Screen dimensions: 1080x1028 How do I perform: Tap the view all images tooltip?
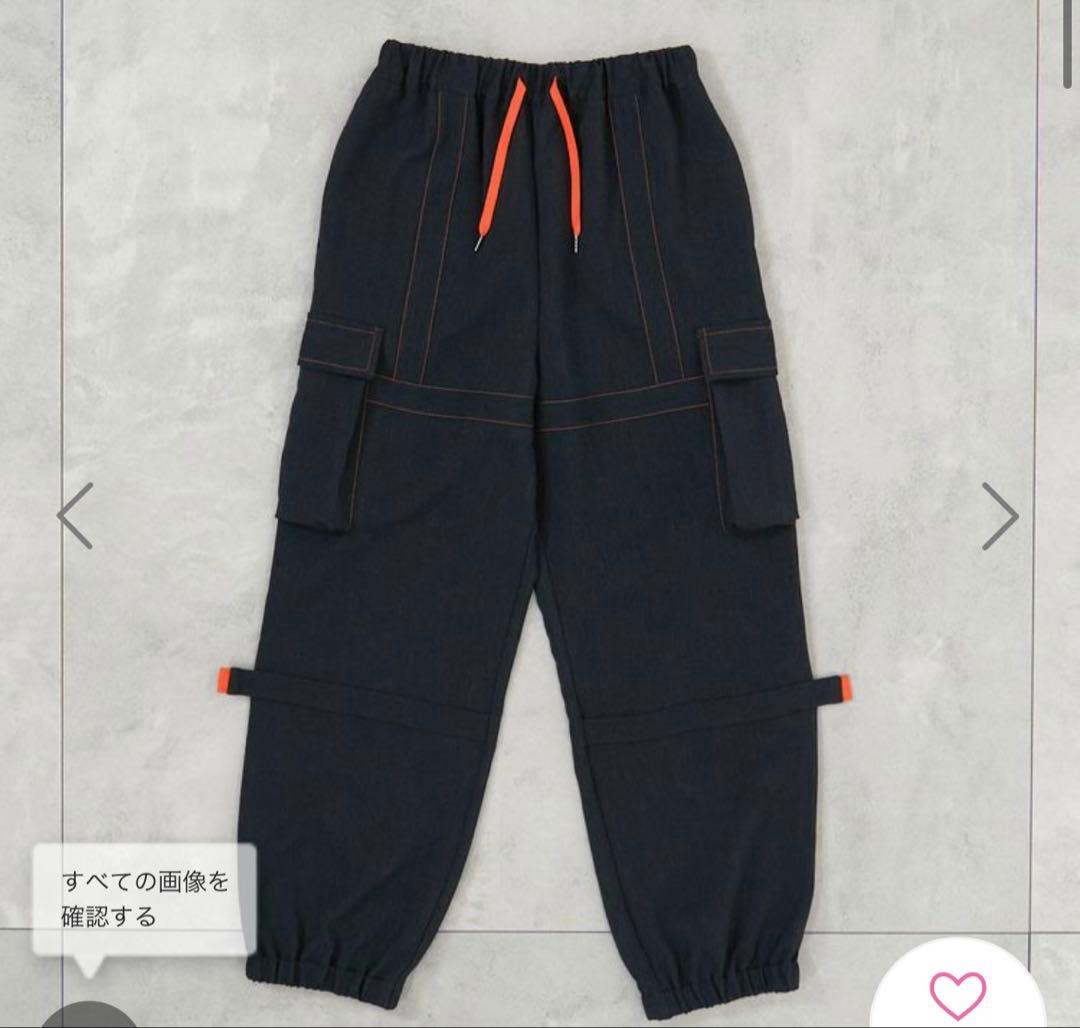click(x=145, y=898)
